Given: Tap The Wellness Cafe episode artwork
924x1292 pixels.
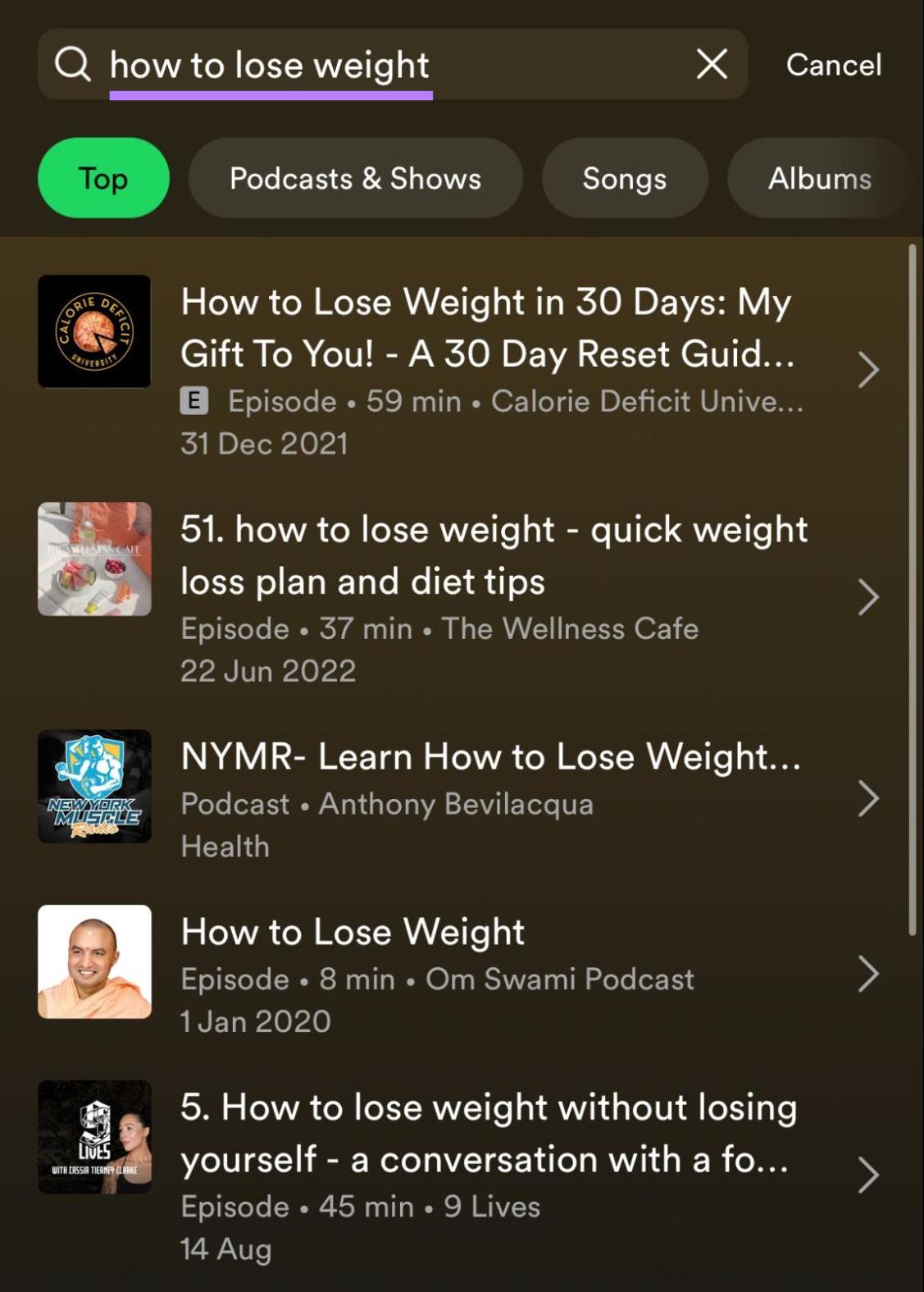Looking at the screenshot, I should [94, 559].
